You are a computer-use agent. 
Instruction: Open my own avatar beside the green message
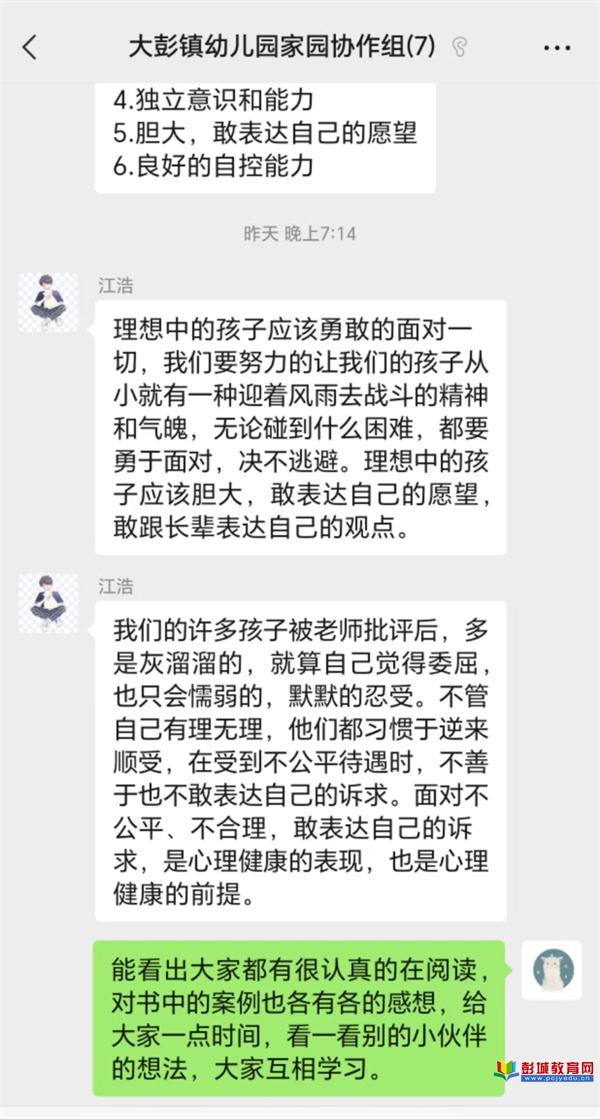pyautogui.click(x=551, y=970)
